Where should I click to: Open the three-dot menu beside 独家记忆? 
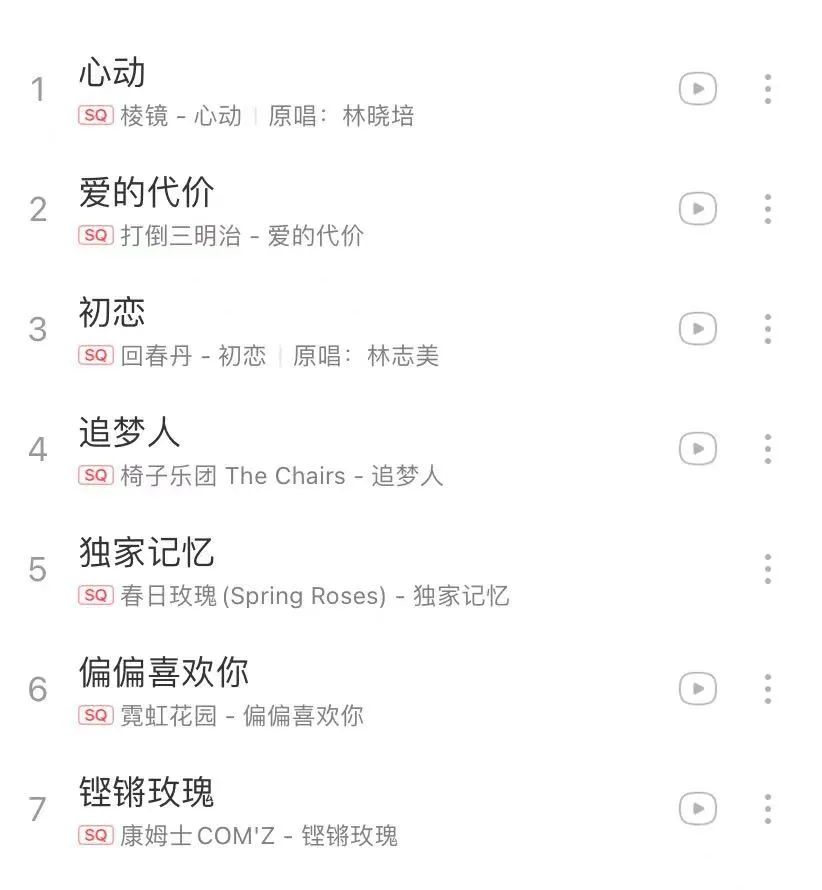coord(767,568)
